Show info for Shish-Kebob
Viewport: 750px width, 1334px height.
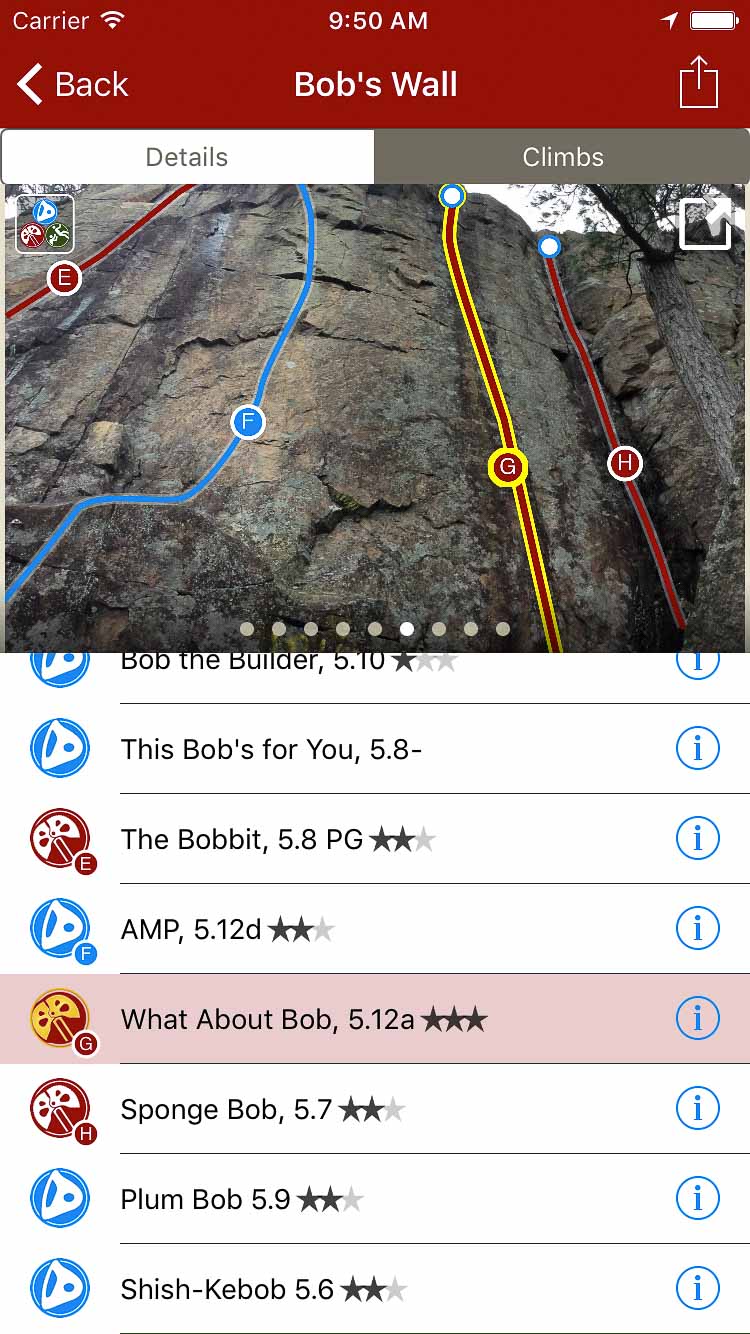point(698,1289)
